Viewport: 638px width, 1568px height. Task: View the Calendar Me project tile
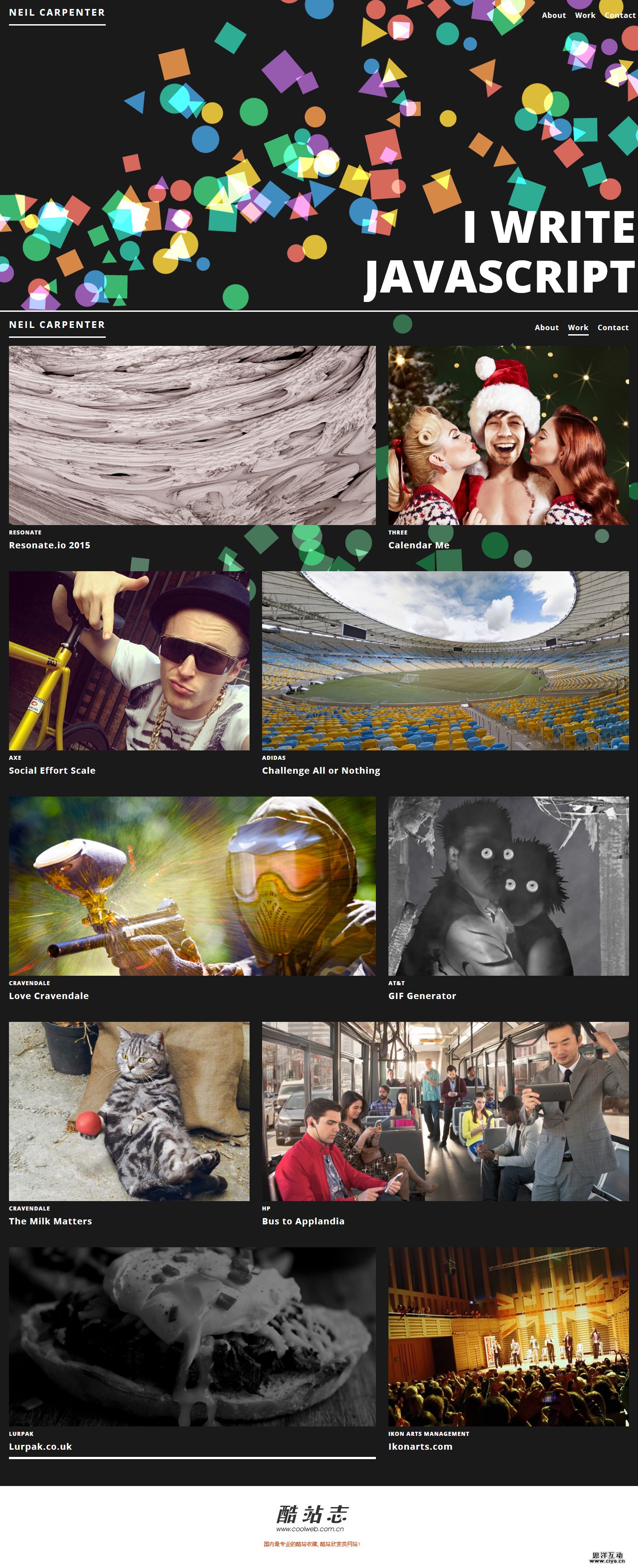509,435
